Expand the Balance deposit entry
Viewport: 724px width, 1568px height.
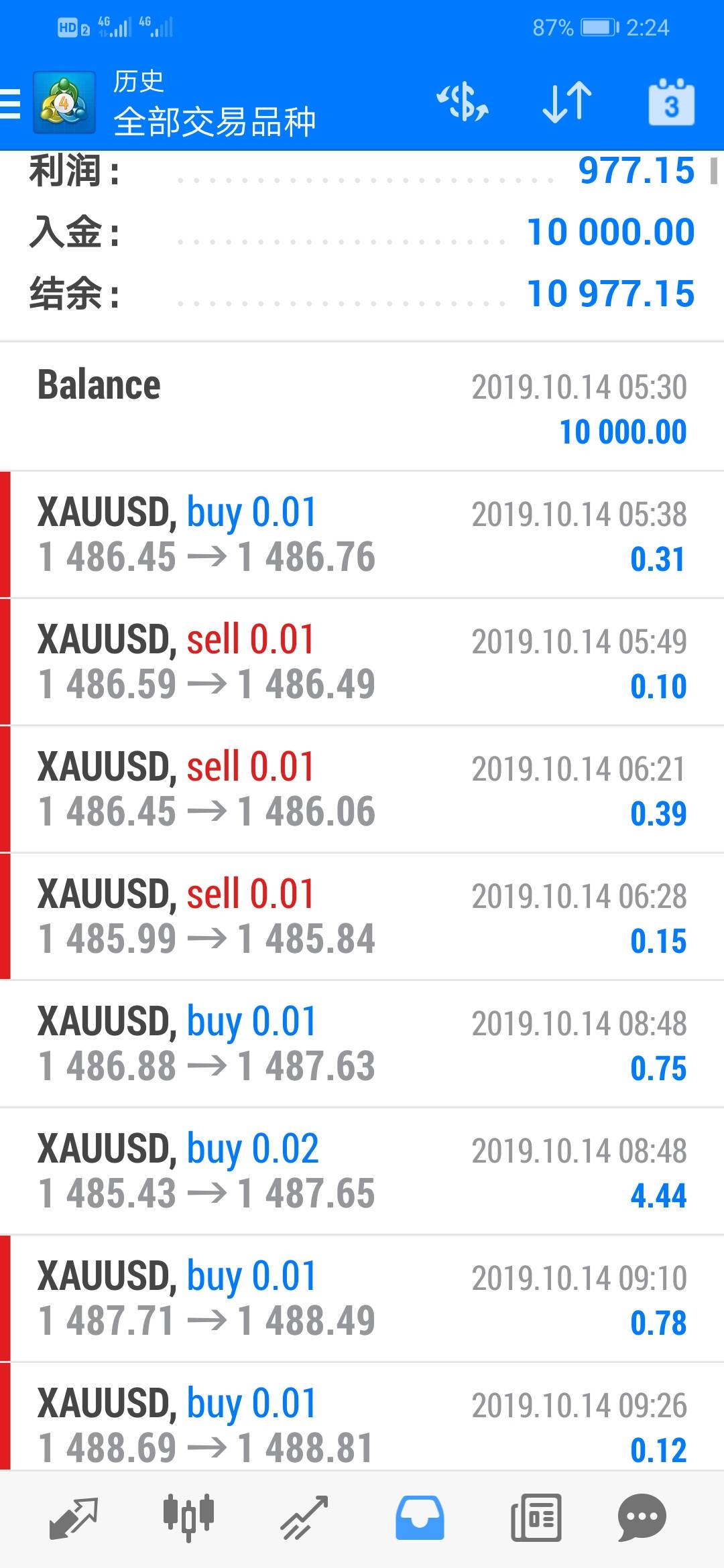[362, 407]
